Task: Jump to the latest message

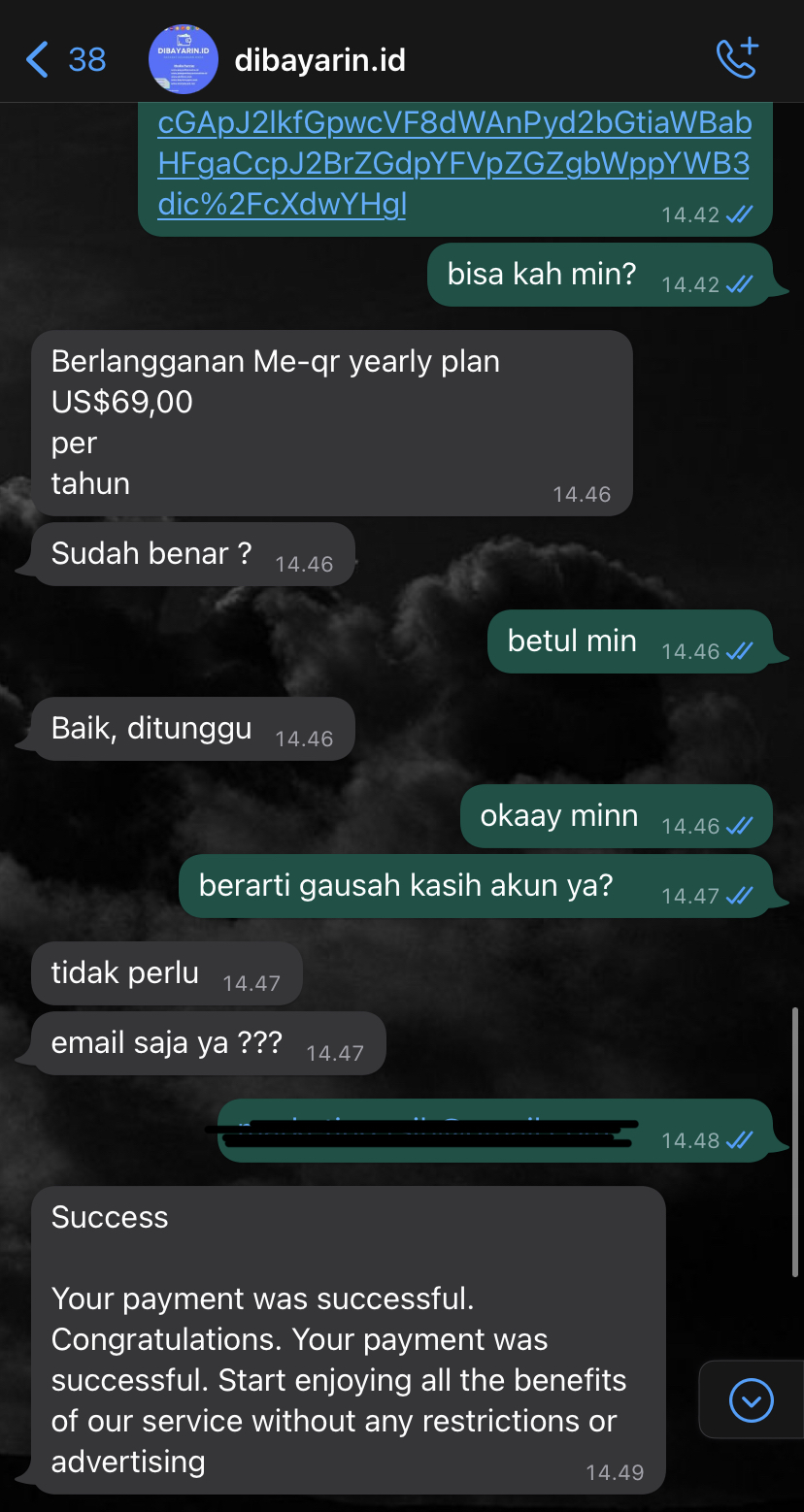Action: pos(751,1399)
